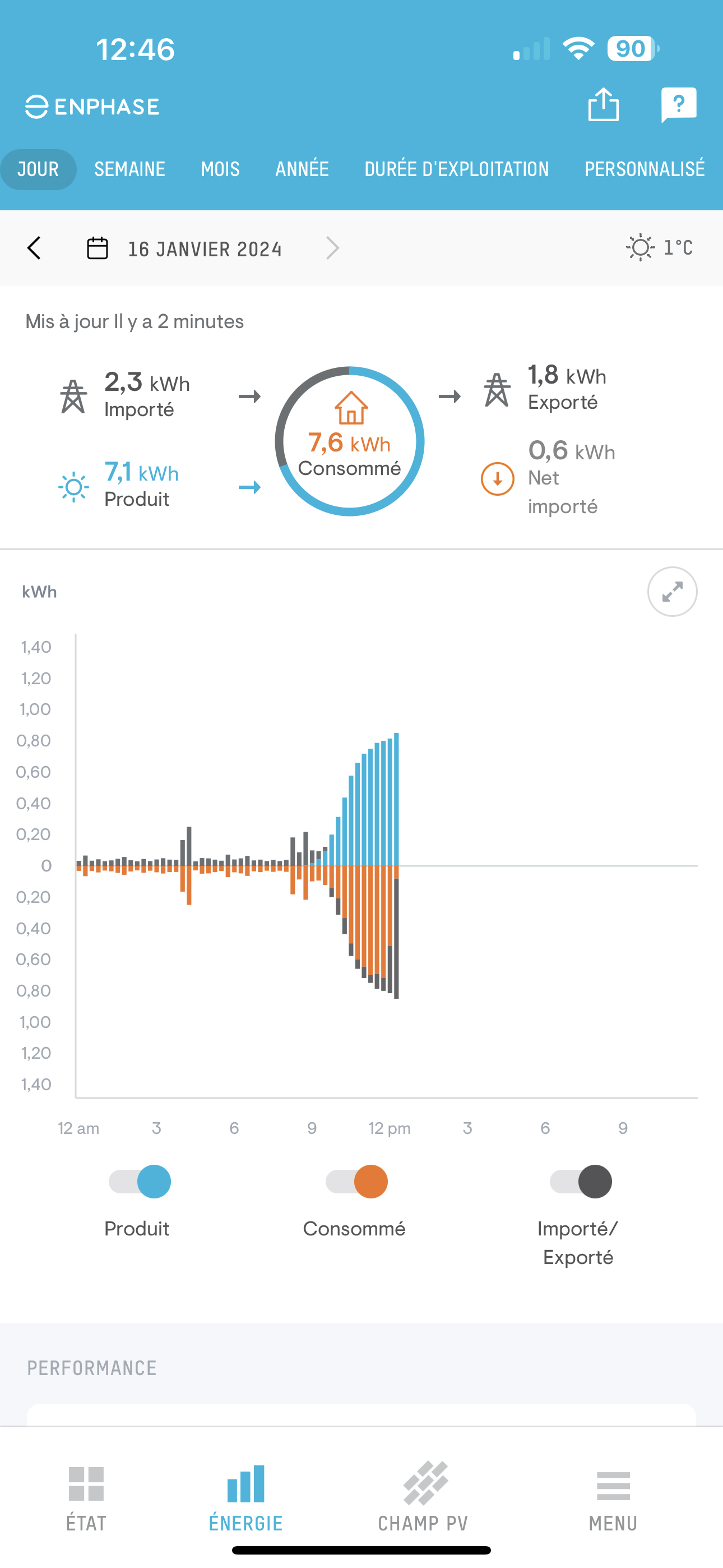Select the JOUR tab
The width and height of the screenshot is (723, 1568).
coord(38,169)
